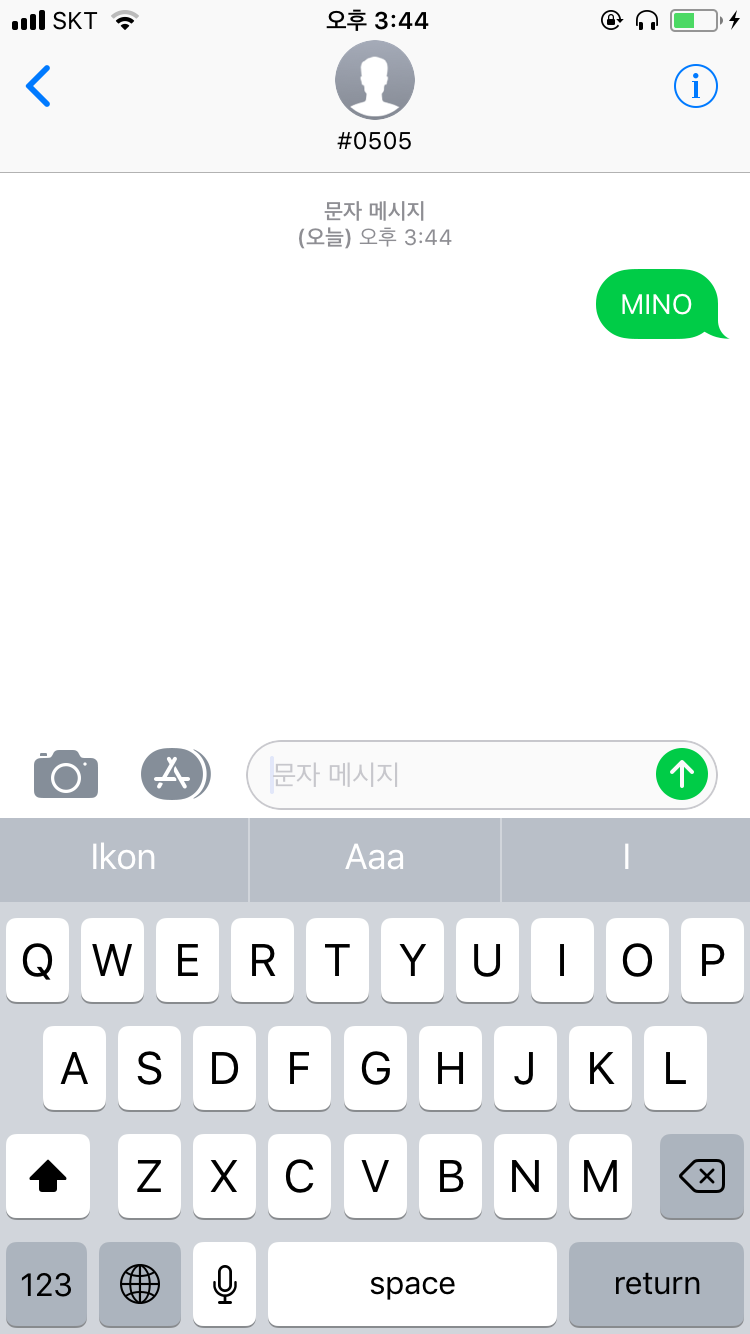This screenshot has height=1334, width=750.
Task: Tap the backspace key on the keyboard
Action: coord(701,1177)
